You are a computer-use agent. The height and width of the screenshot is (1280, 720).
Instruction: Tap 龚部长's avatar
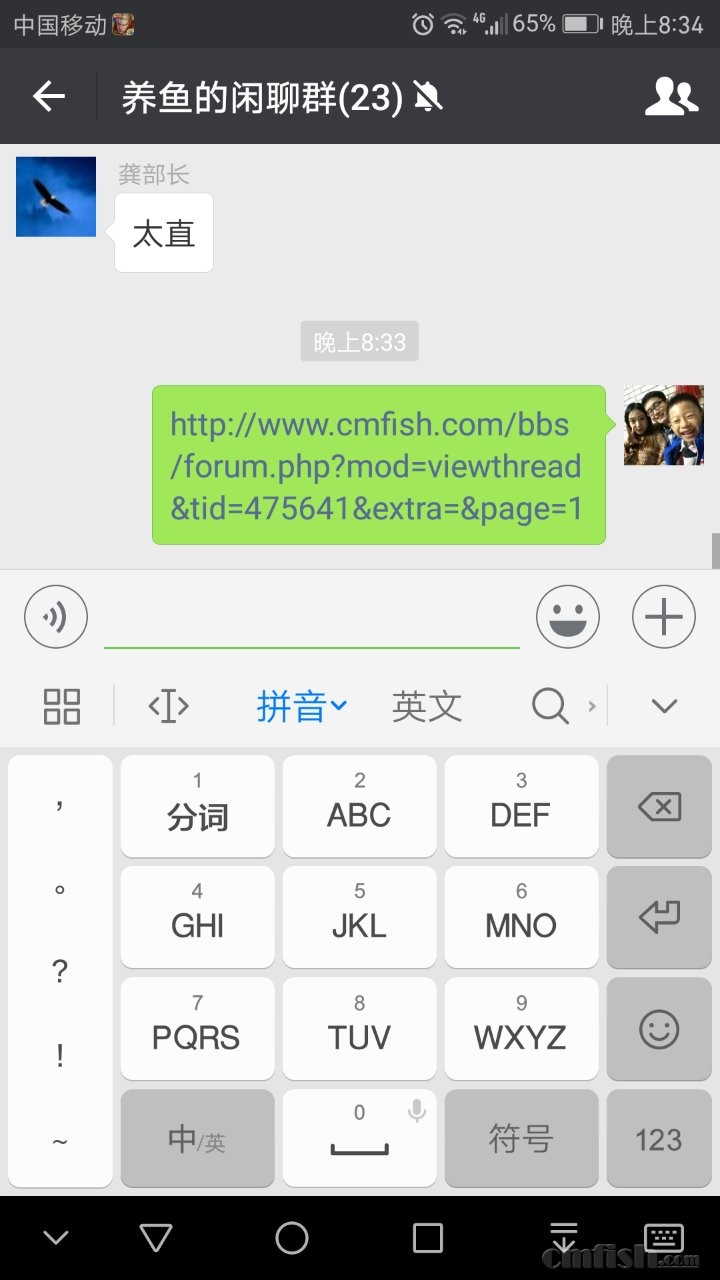click(x=56, y=197)
